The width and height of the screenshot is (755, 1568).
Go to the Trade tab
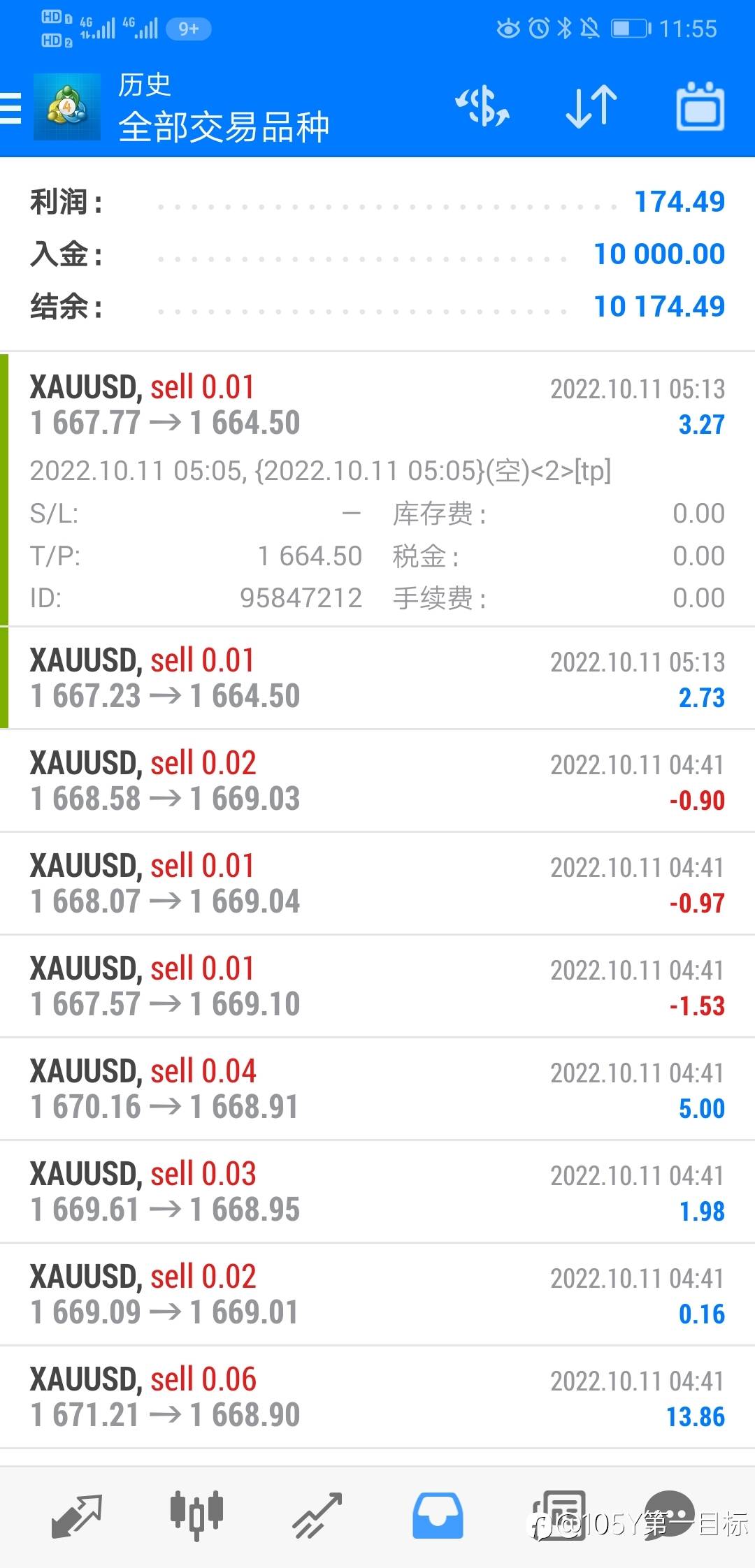click(317, 1515)
